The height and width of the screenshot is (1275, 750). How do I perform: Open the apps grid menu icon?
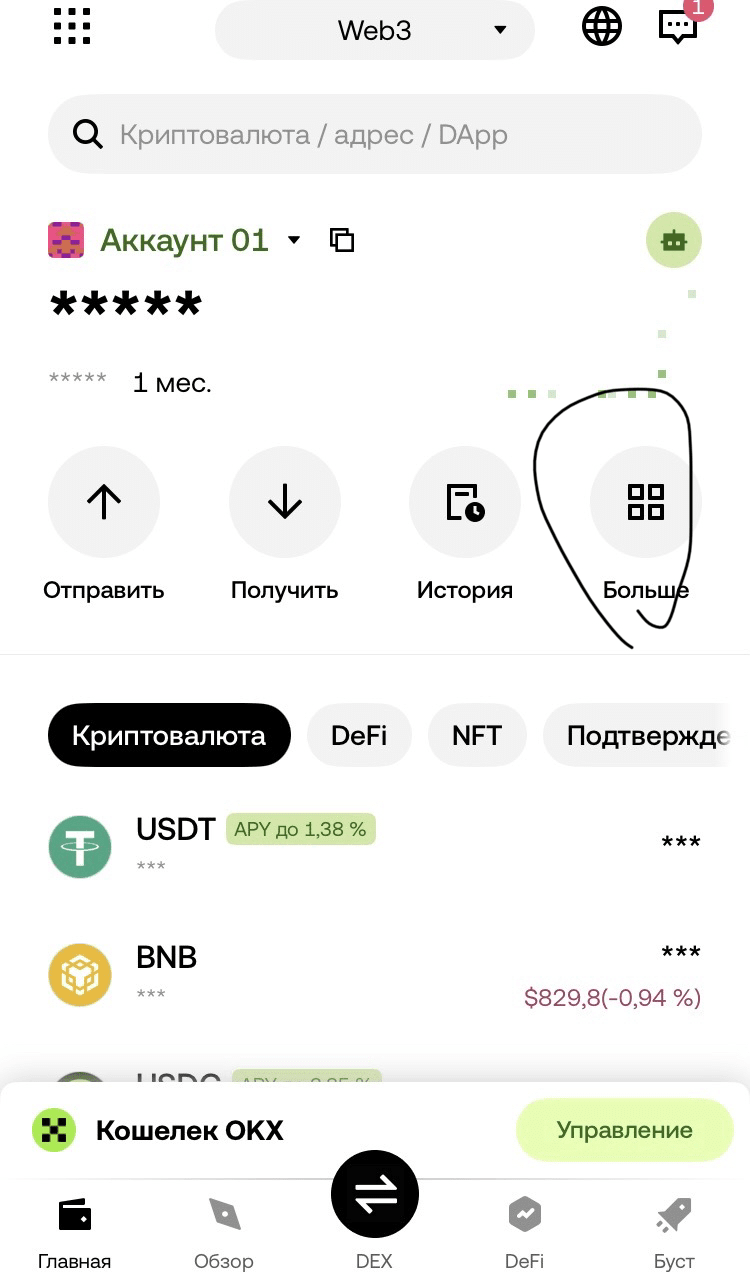72,26
